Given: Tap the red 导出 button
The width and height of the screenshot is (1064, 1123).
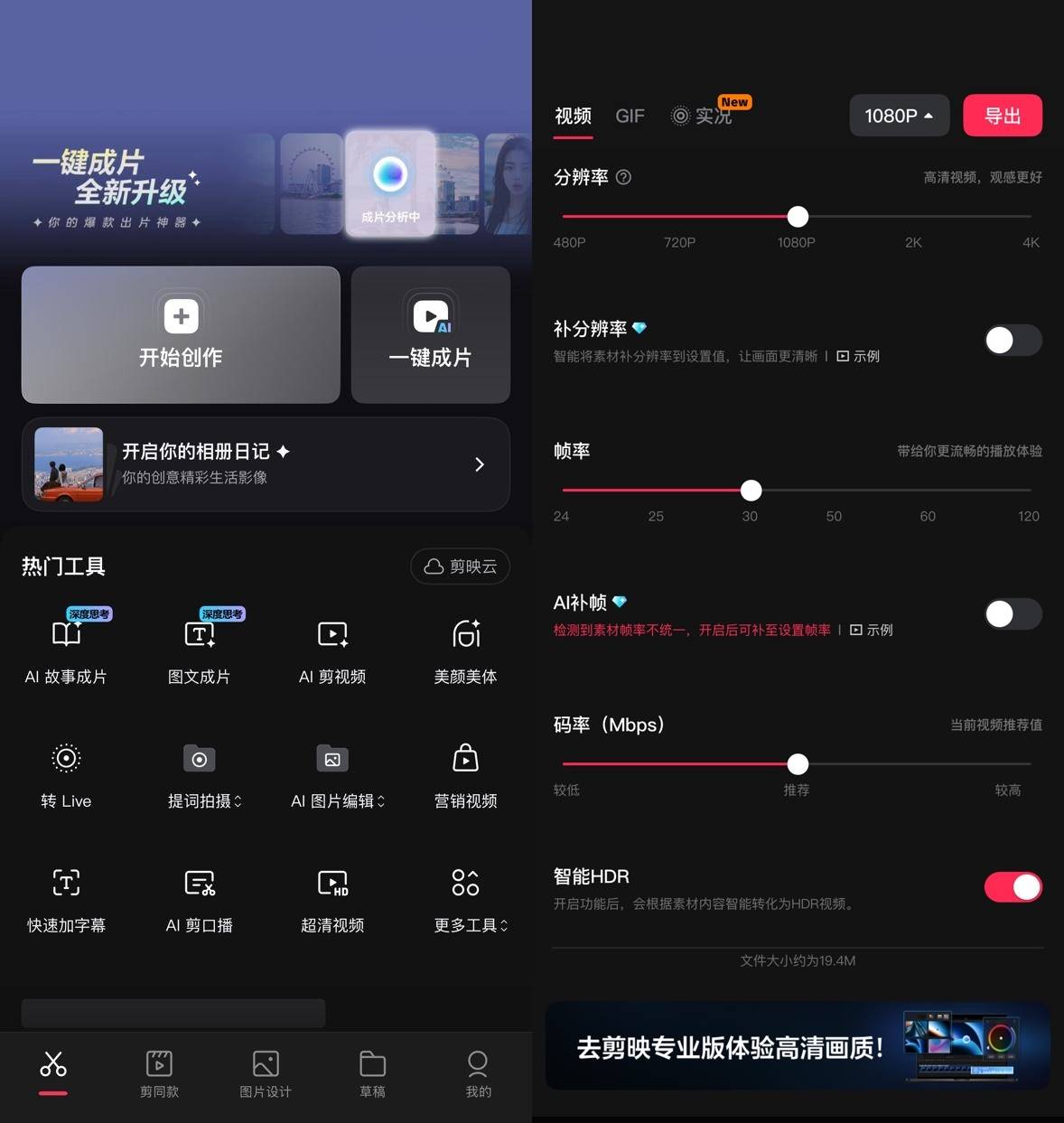Looking at the screenshot, I should [1002, 116].
